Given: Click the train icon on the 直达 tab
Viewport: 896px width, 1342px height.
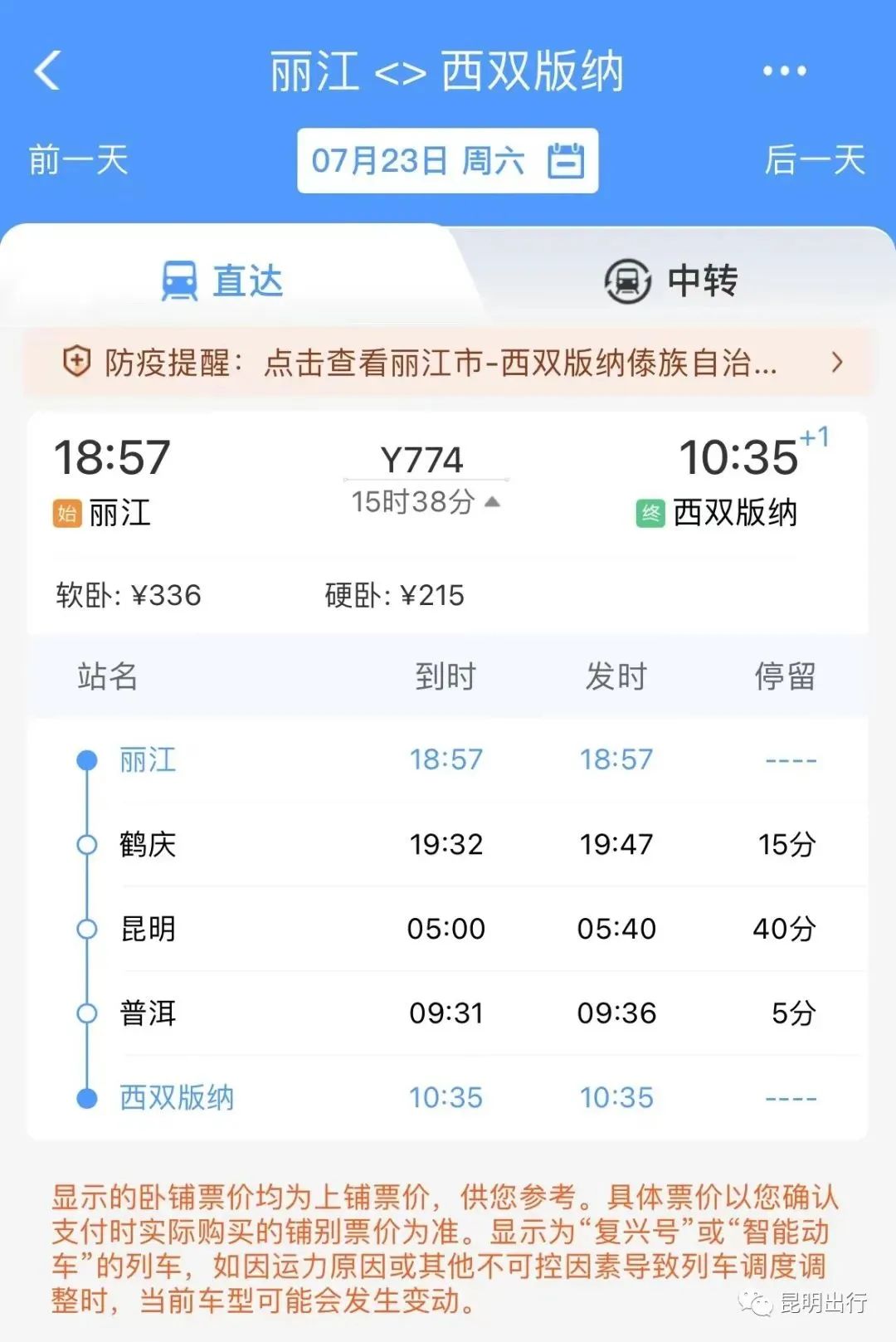Looking at the screenshot, I should (179, 281).
